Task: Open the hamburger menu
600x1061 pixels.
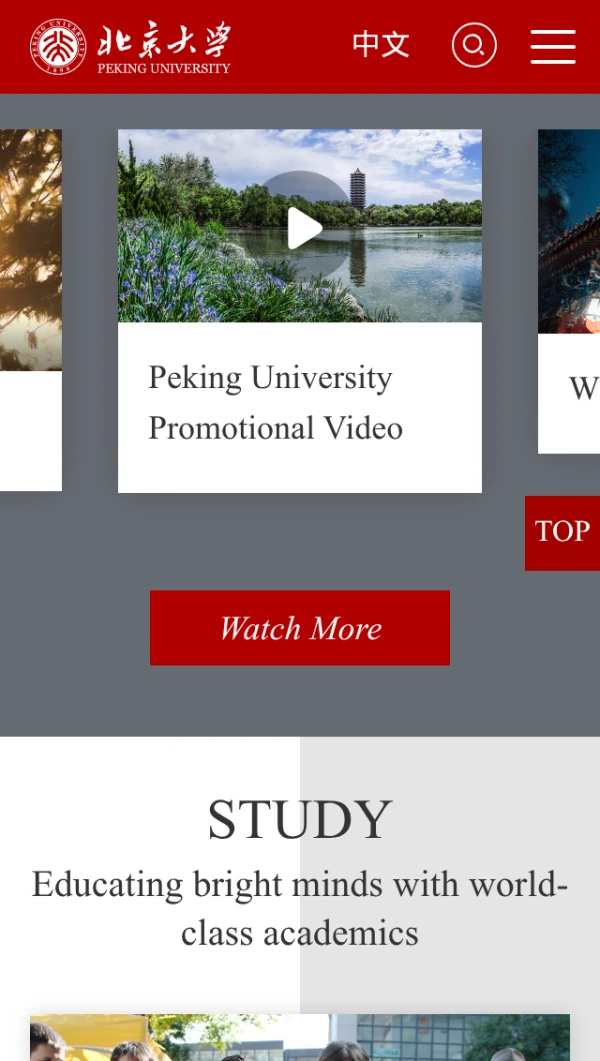Action: [552, 46]
